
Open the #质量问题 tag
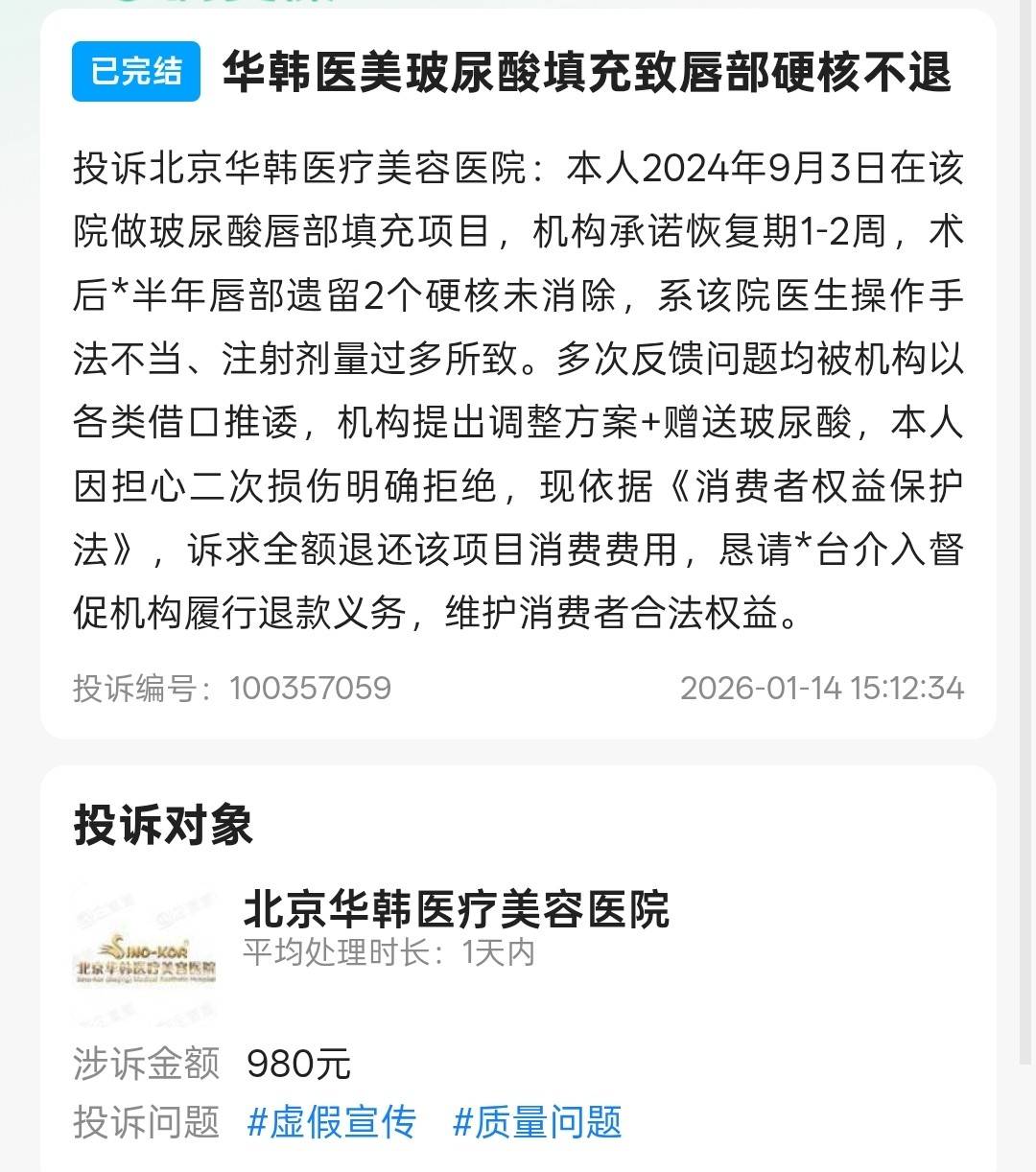[x=537, y=1121]
